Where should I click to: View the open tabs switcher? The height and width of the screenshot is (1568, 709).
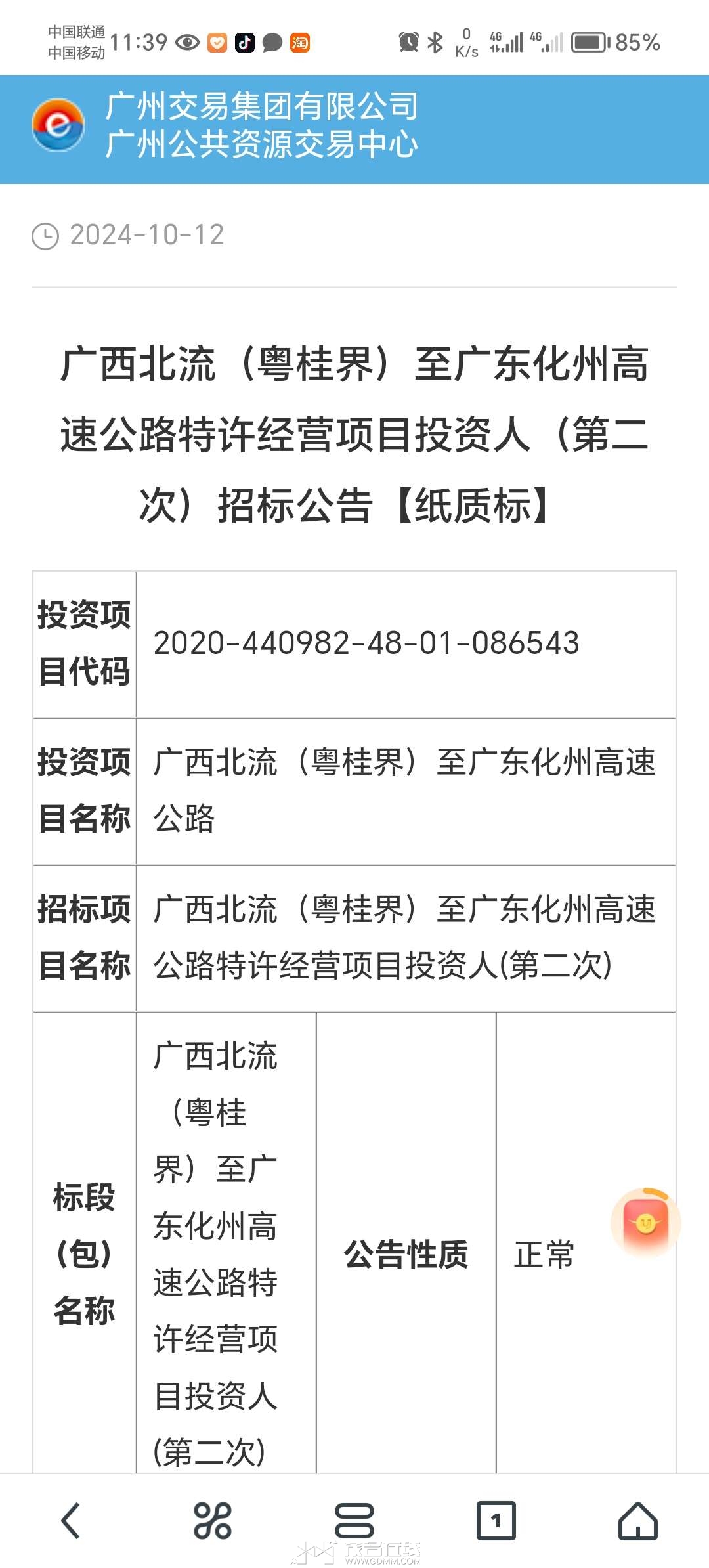tap(496, 1521)
